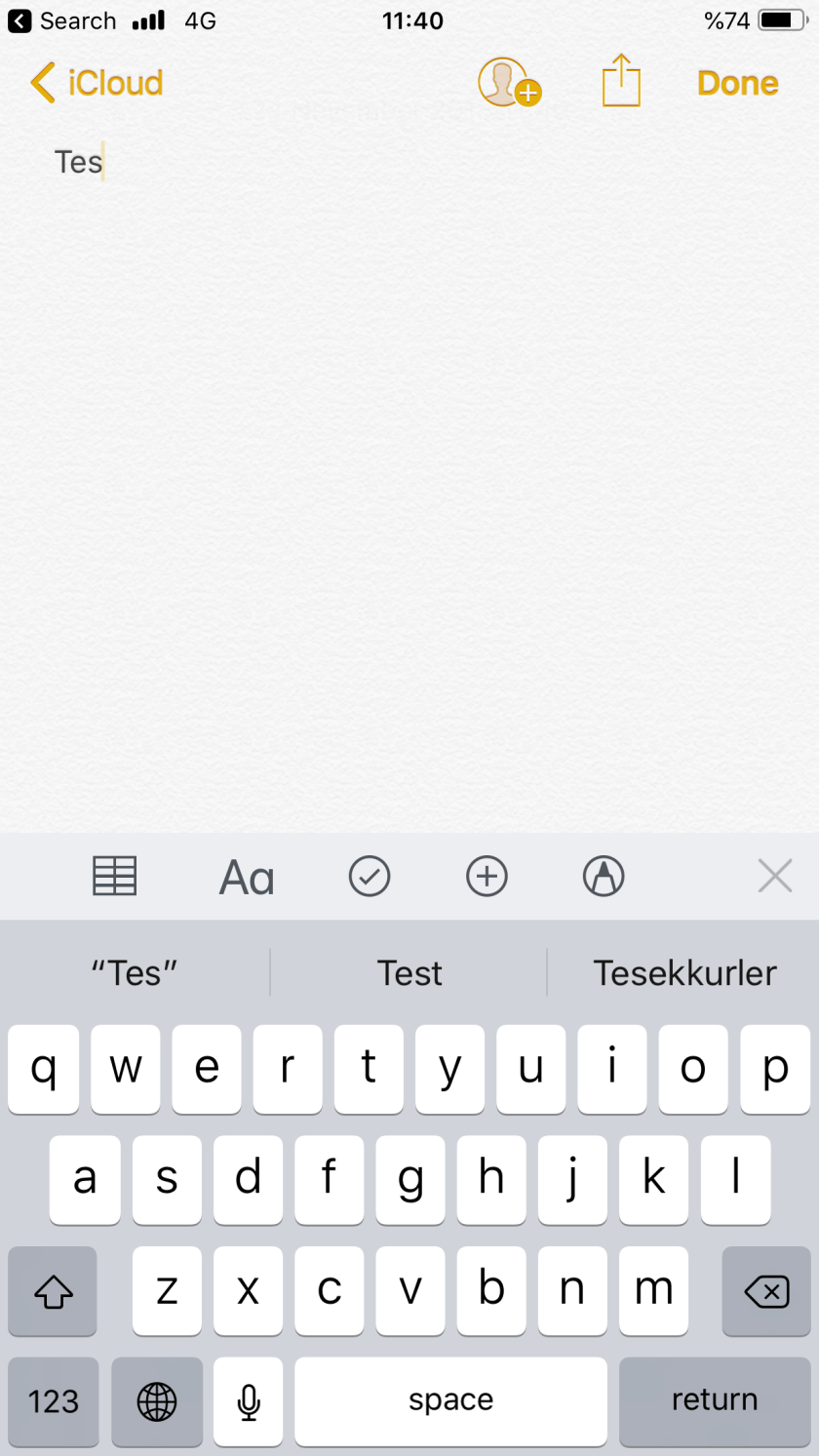This screenshot has width=819, height=1456.
Task: Keep the literal "Tes" suggestion
Action: [135, 972]
